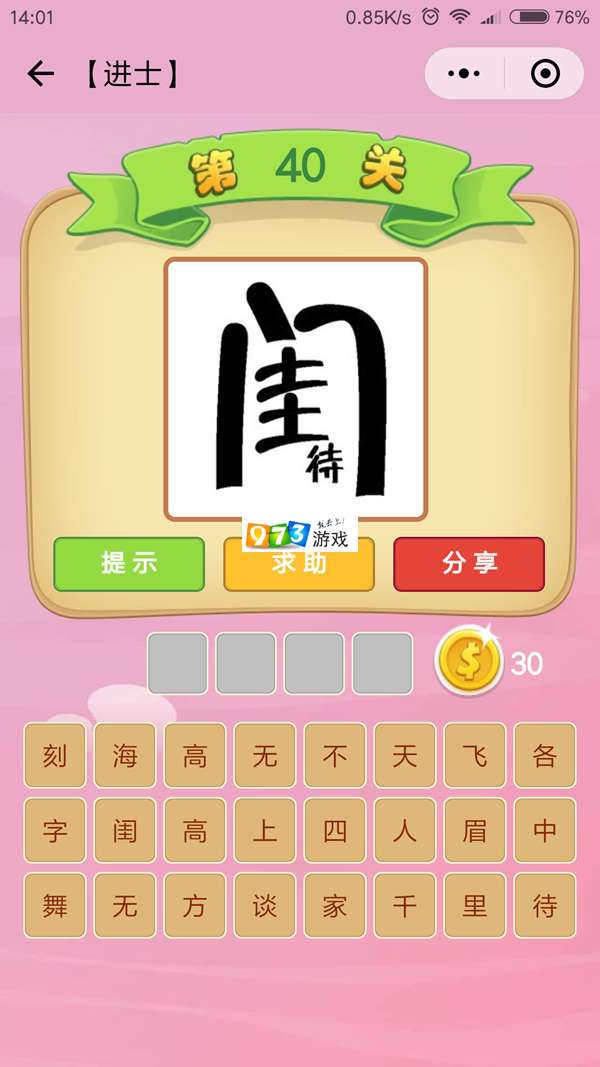Screen dimensions: 600x1067
Task: Tap the red 分享 share button
Action: pos(469,564)
